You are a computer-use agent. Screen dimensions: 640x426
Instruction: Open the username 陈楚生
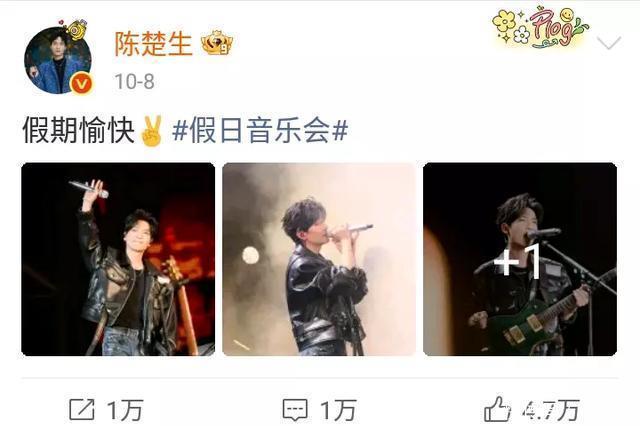155,43
